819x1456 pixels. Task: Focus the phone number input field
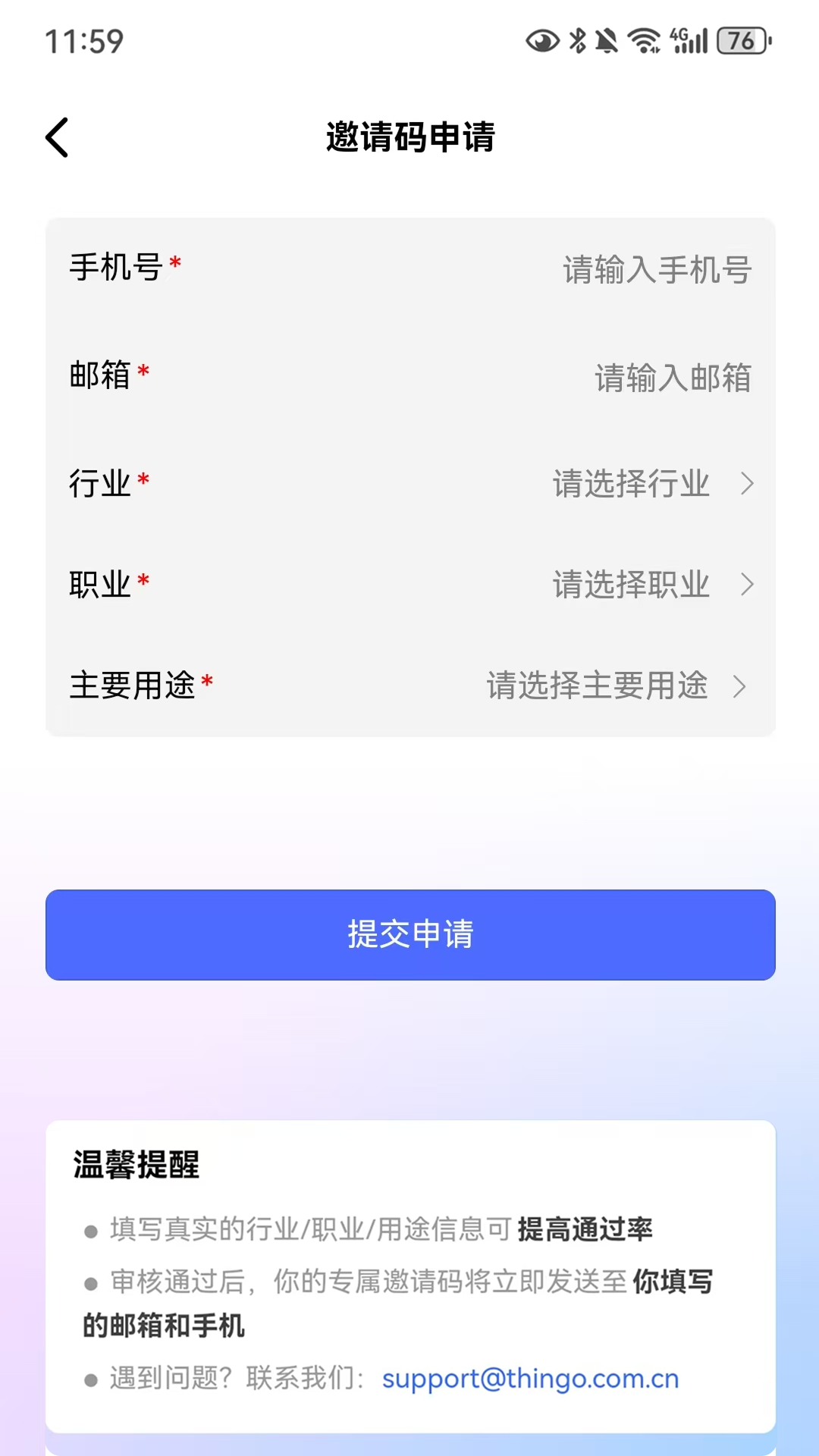(656, 270)
